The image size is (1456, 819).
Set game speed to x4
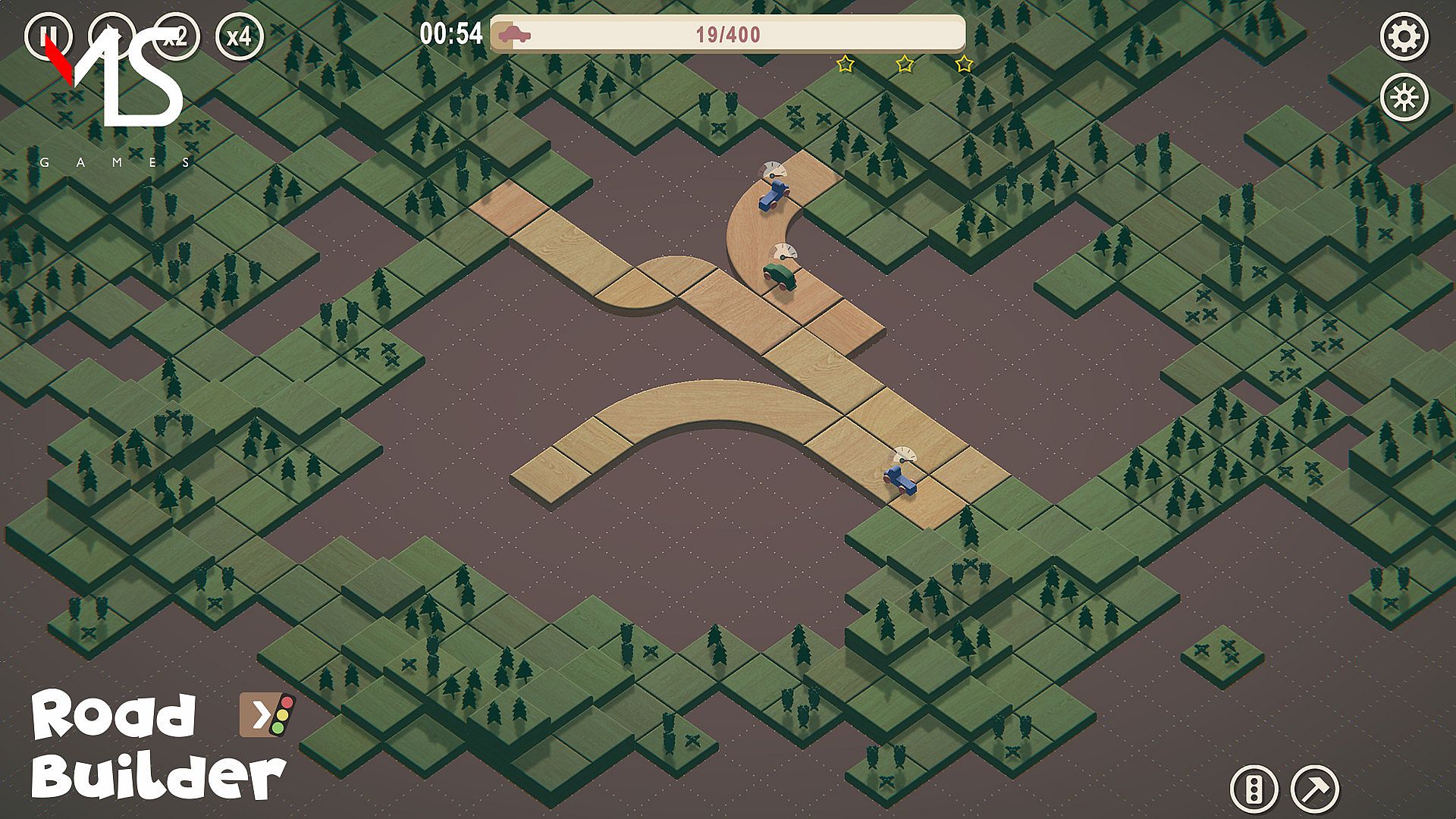239,36
